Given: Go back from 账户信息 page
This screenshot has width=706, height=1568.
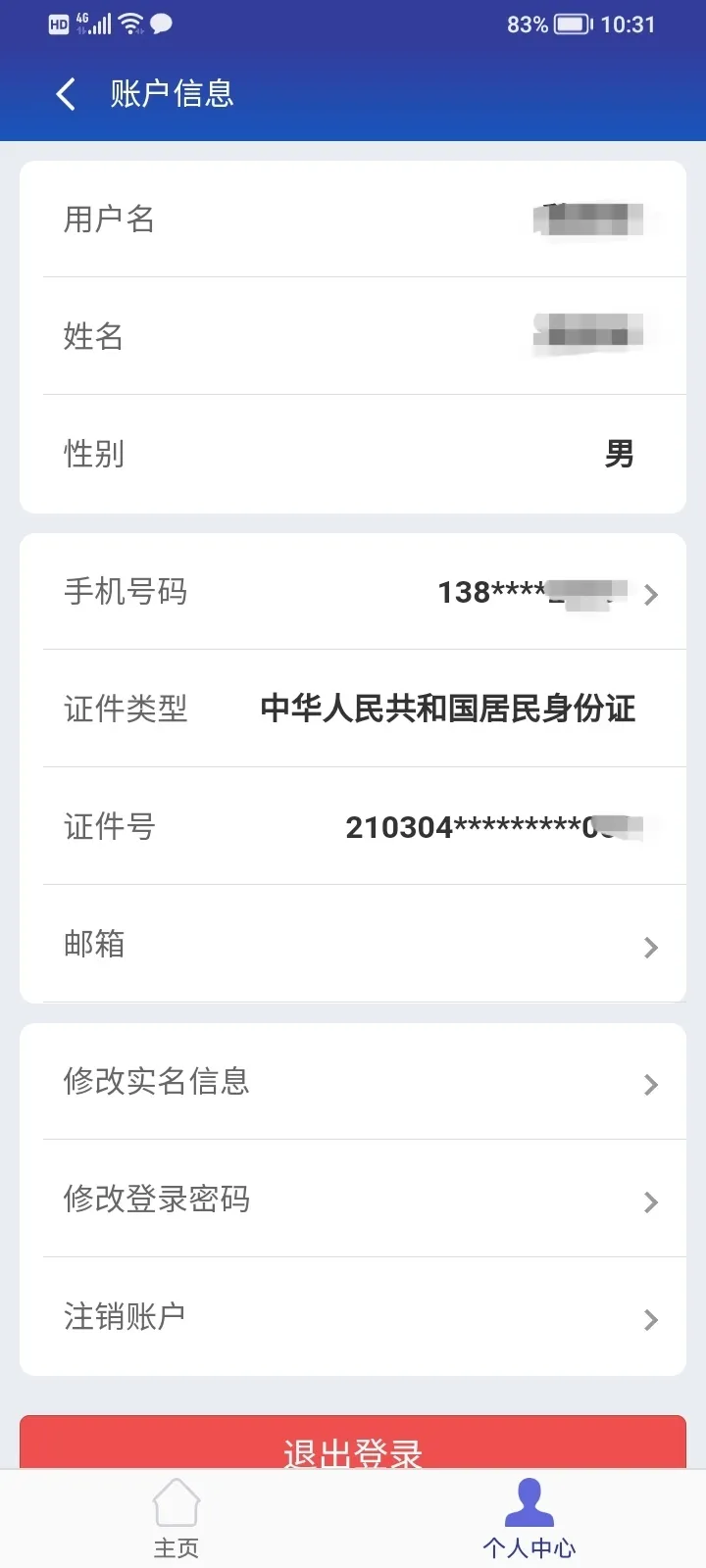Looking at the screenshot, I should (66, 94).
